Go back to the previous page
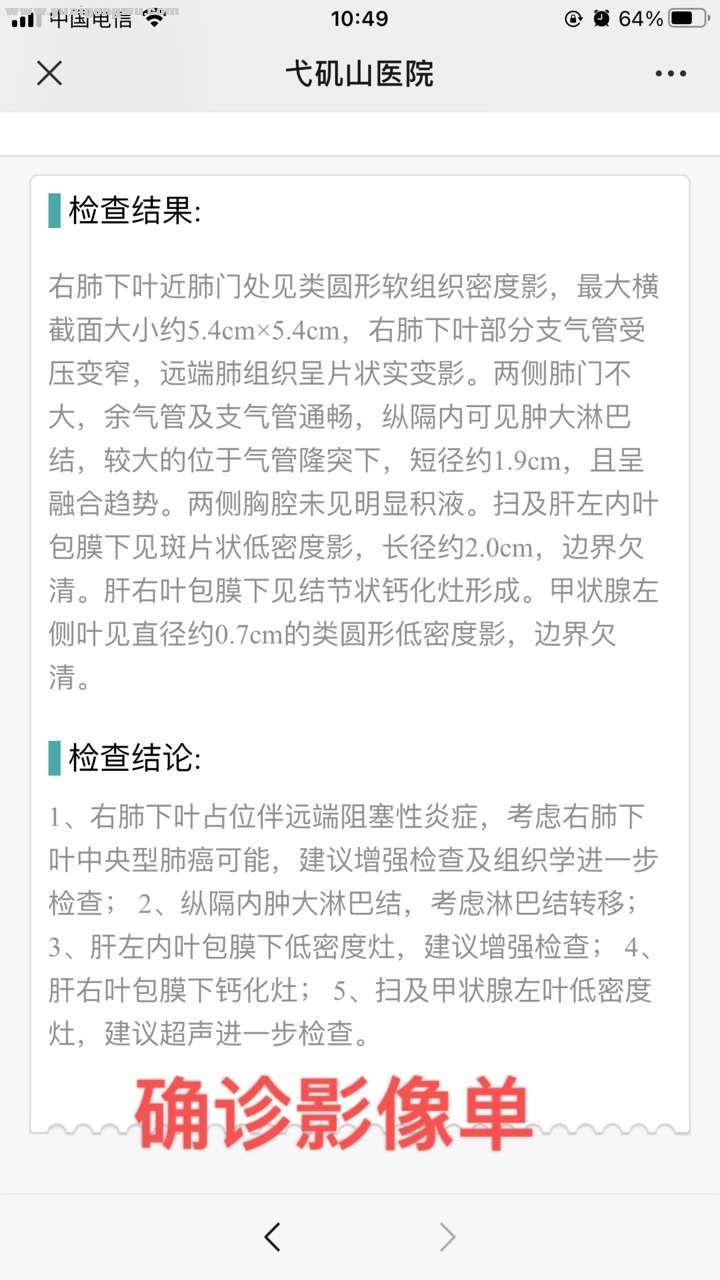720x1280 pixels. coord(272,1237)
